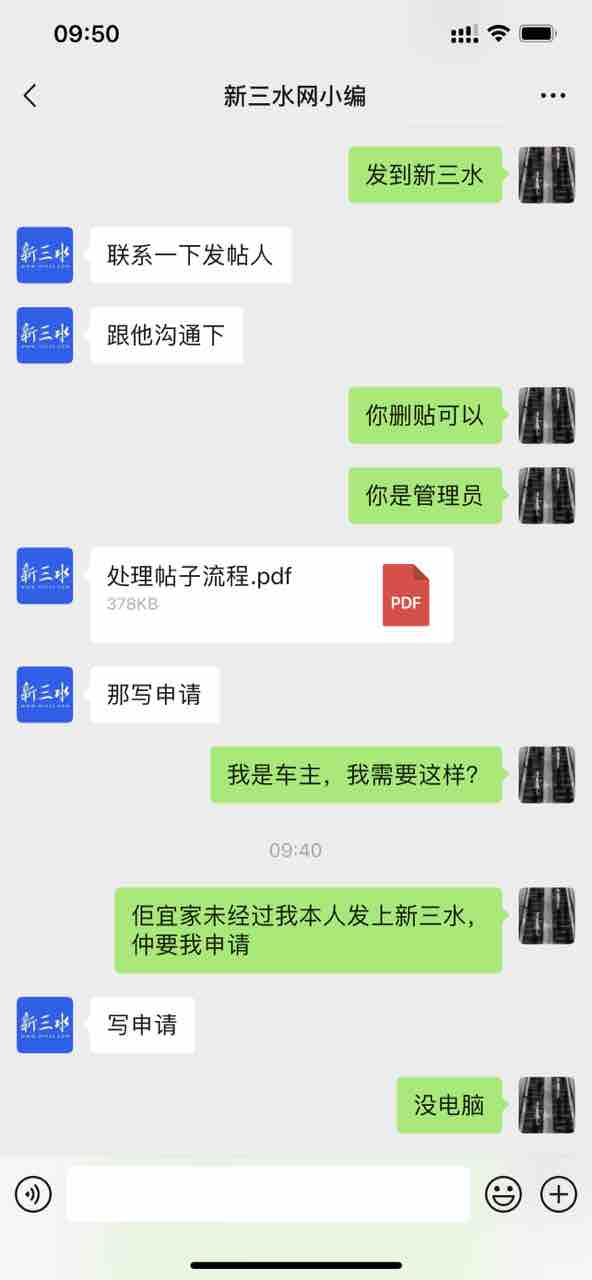Open the emoji picker
This screenshot has height=1280, width=592.
tap(503, 1193)
